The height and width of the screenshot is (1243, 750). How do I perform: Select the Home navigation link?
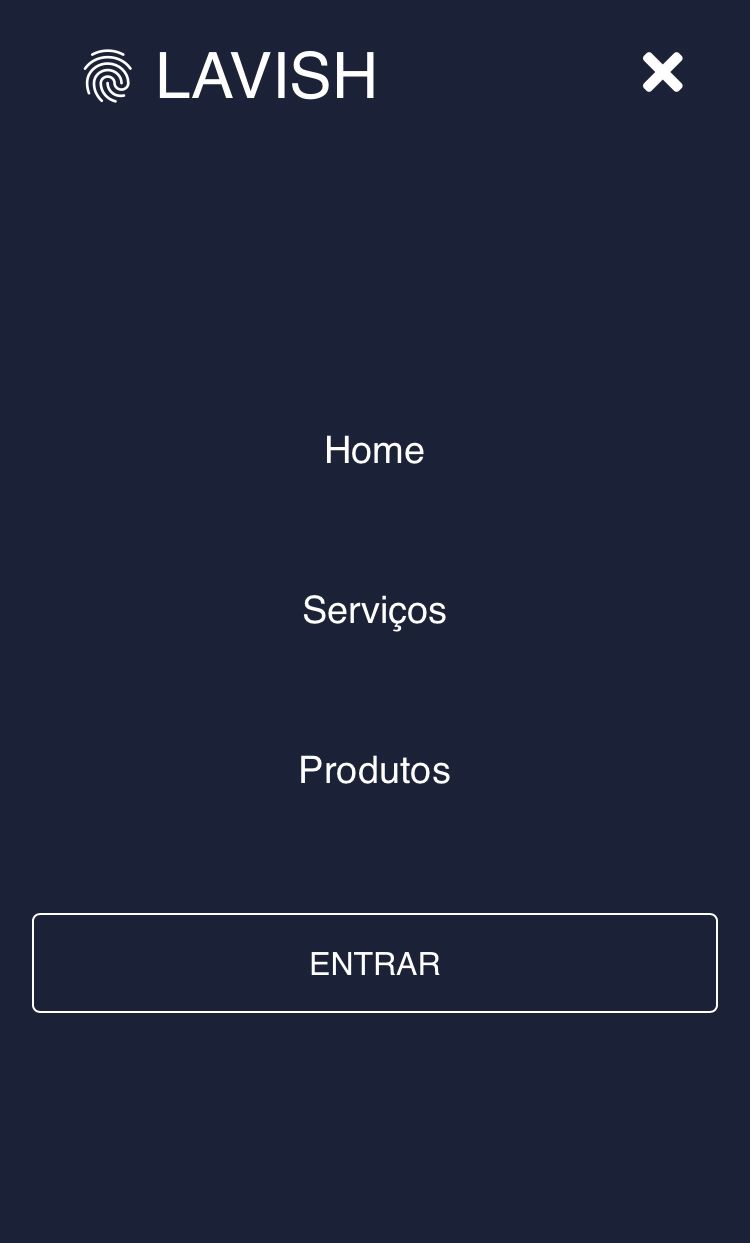[x=374, y=450]
